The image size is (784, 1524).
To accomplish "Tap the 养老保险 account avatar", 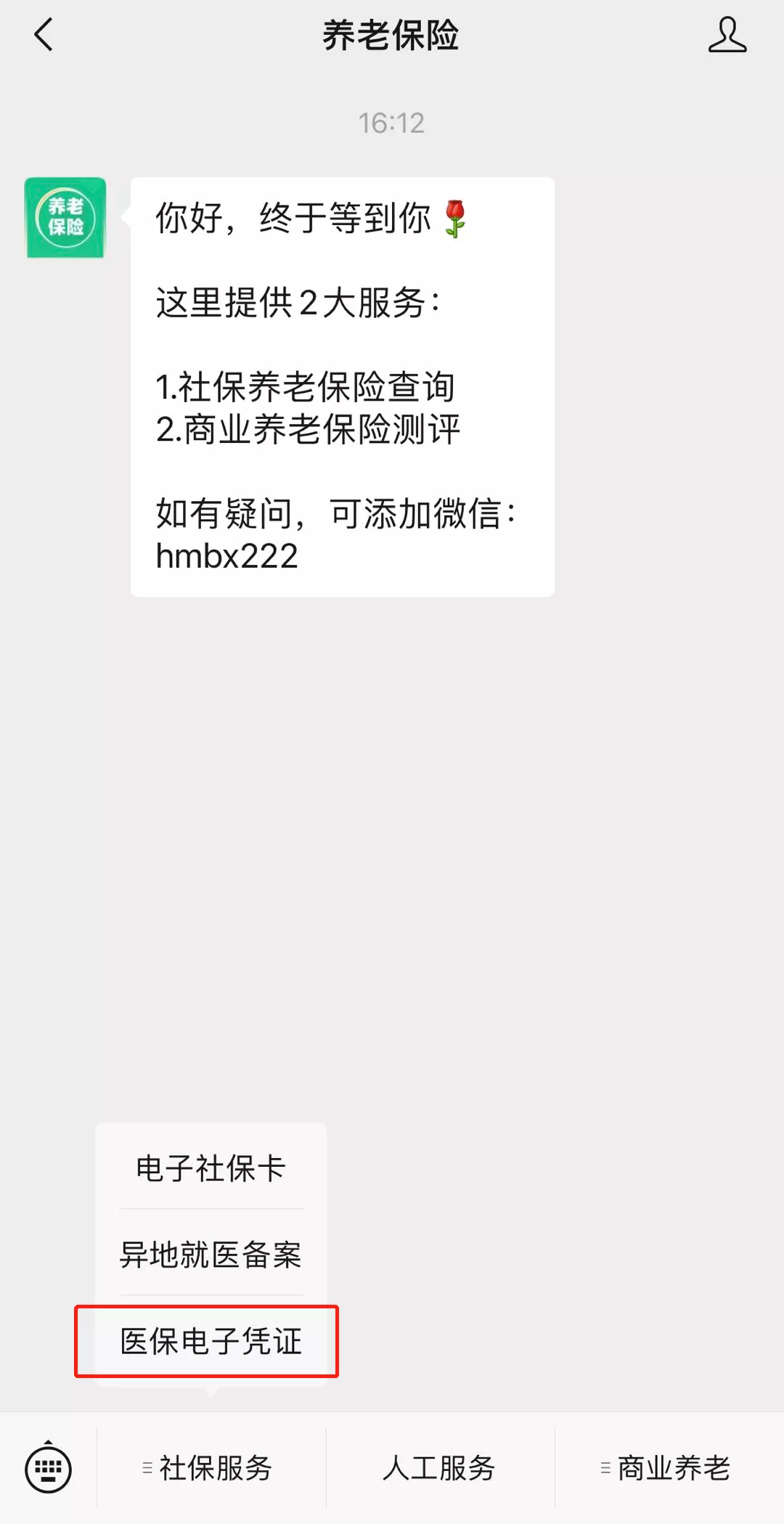I will point(65,218).
